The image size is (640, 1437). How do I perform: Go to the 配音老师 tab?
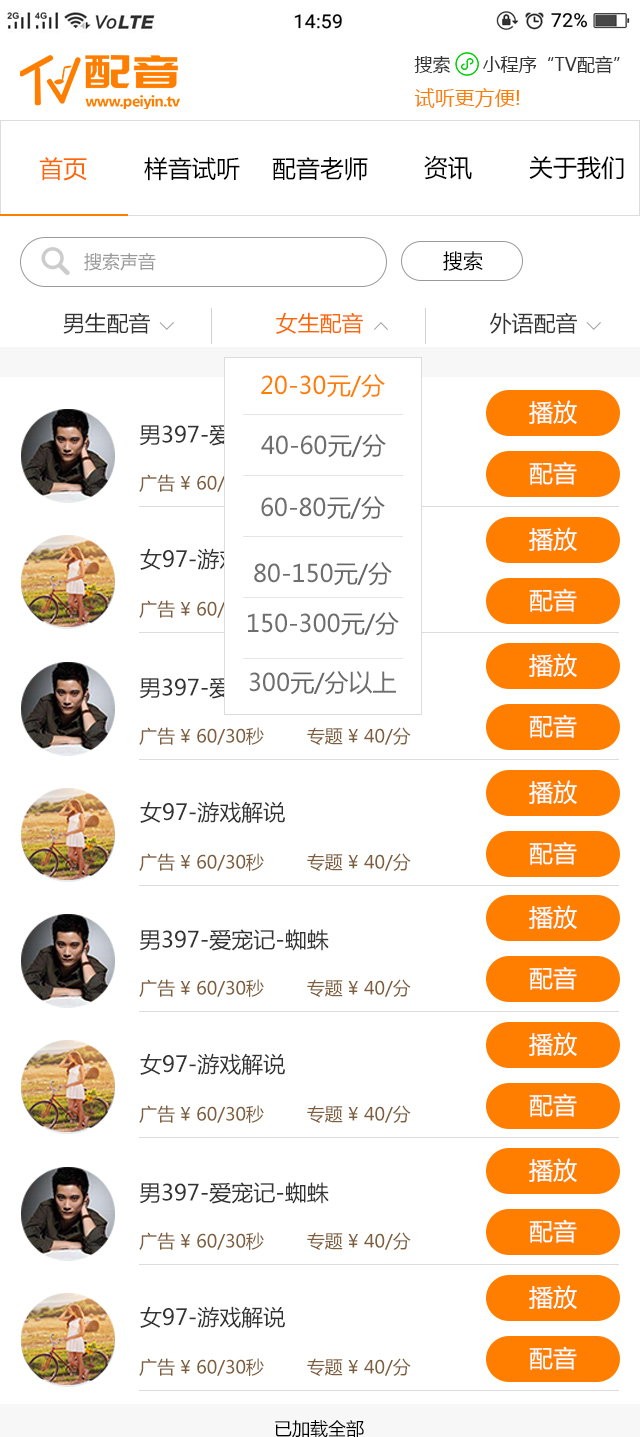[x=320, y=169]
